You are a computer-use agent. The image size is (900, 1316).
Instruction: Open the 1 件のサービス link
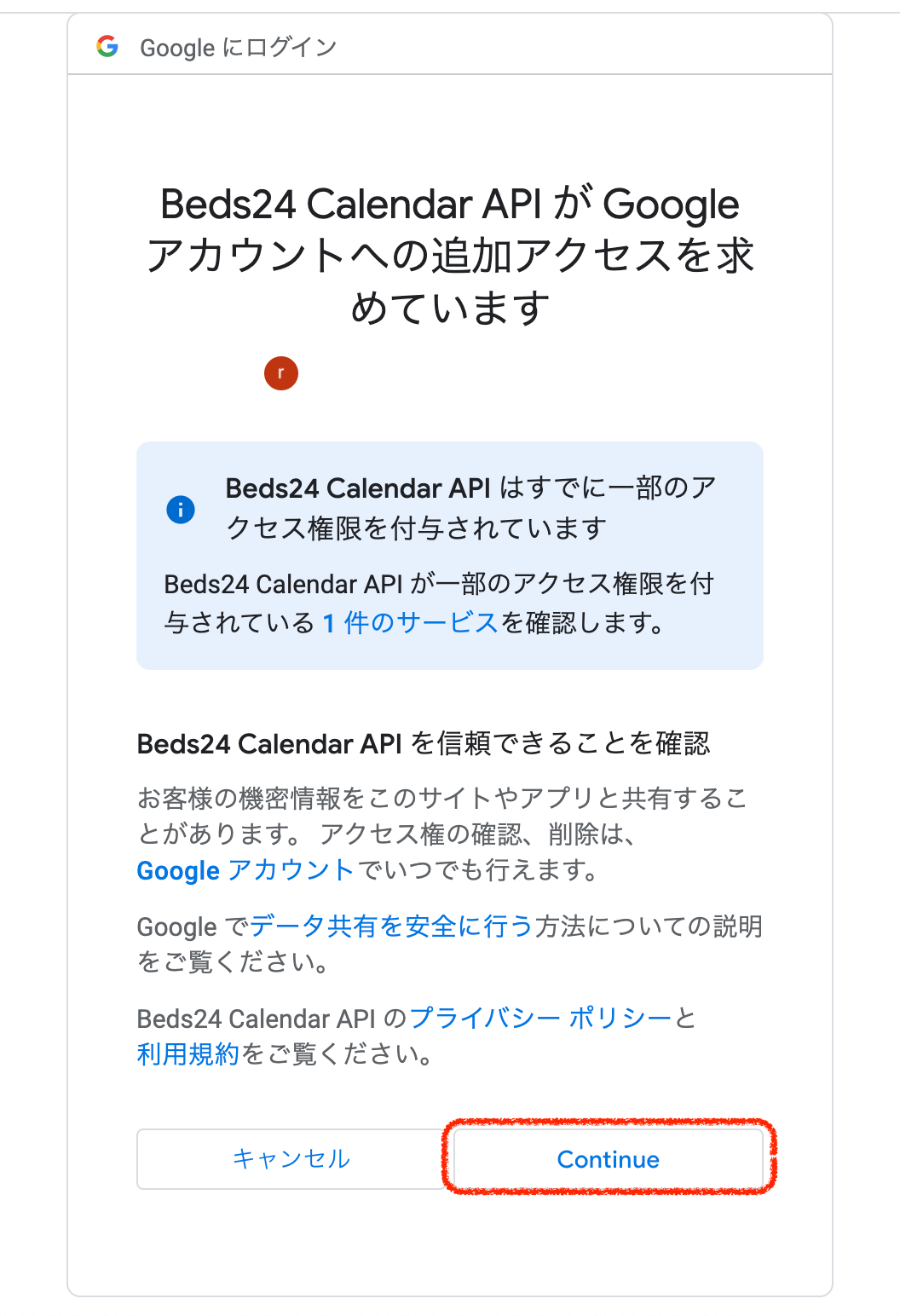(410, 623)
